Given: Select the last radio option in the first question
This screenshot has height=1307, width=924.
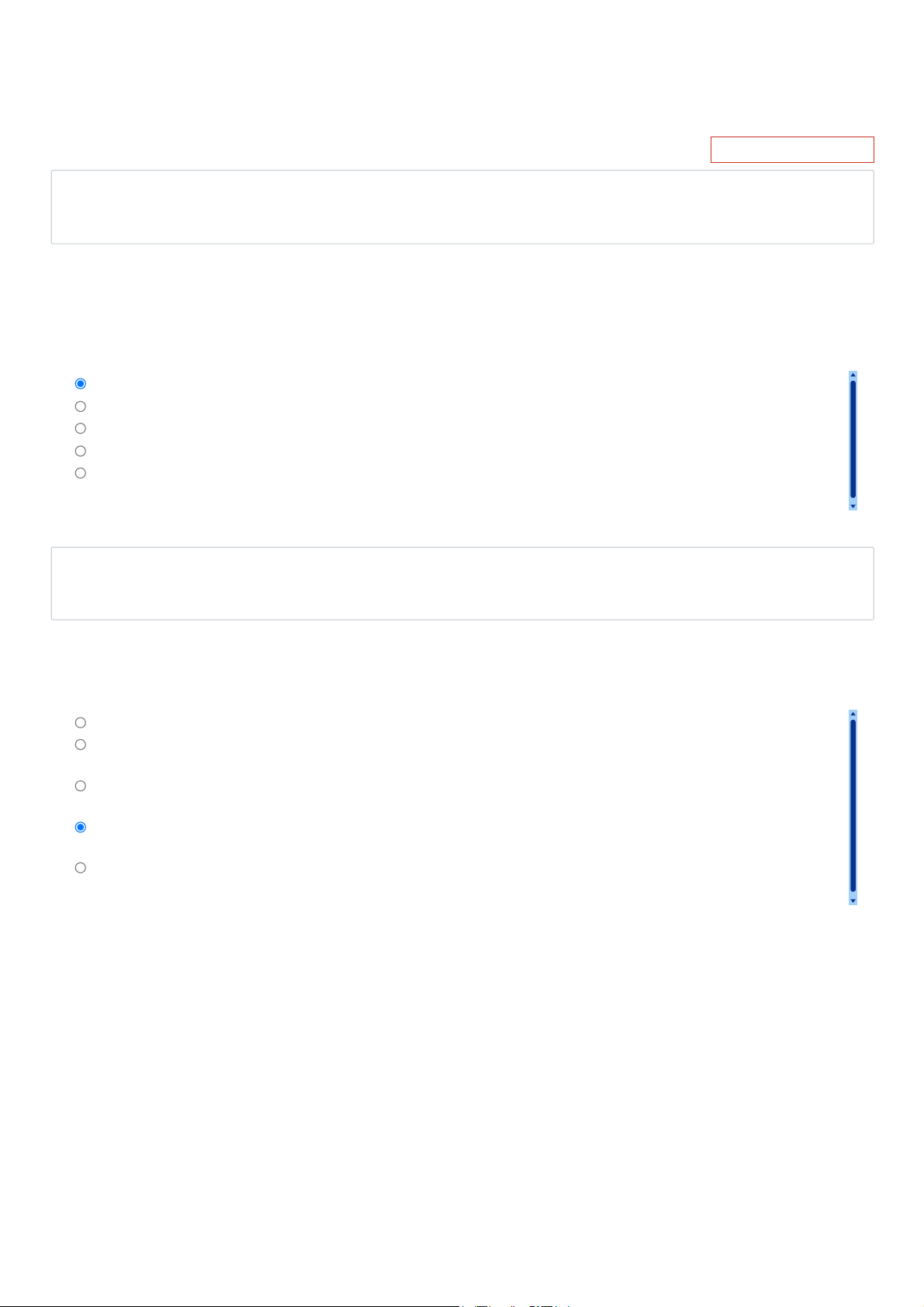Looking at the screenshot, I should point(80,473).
